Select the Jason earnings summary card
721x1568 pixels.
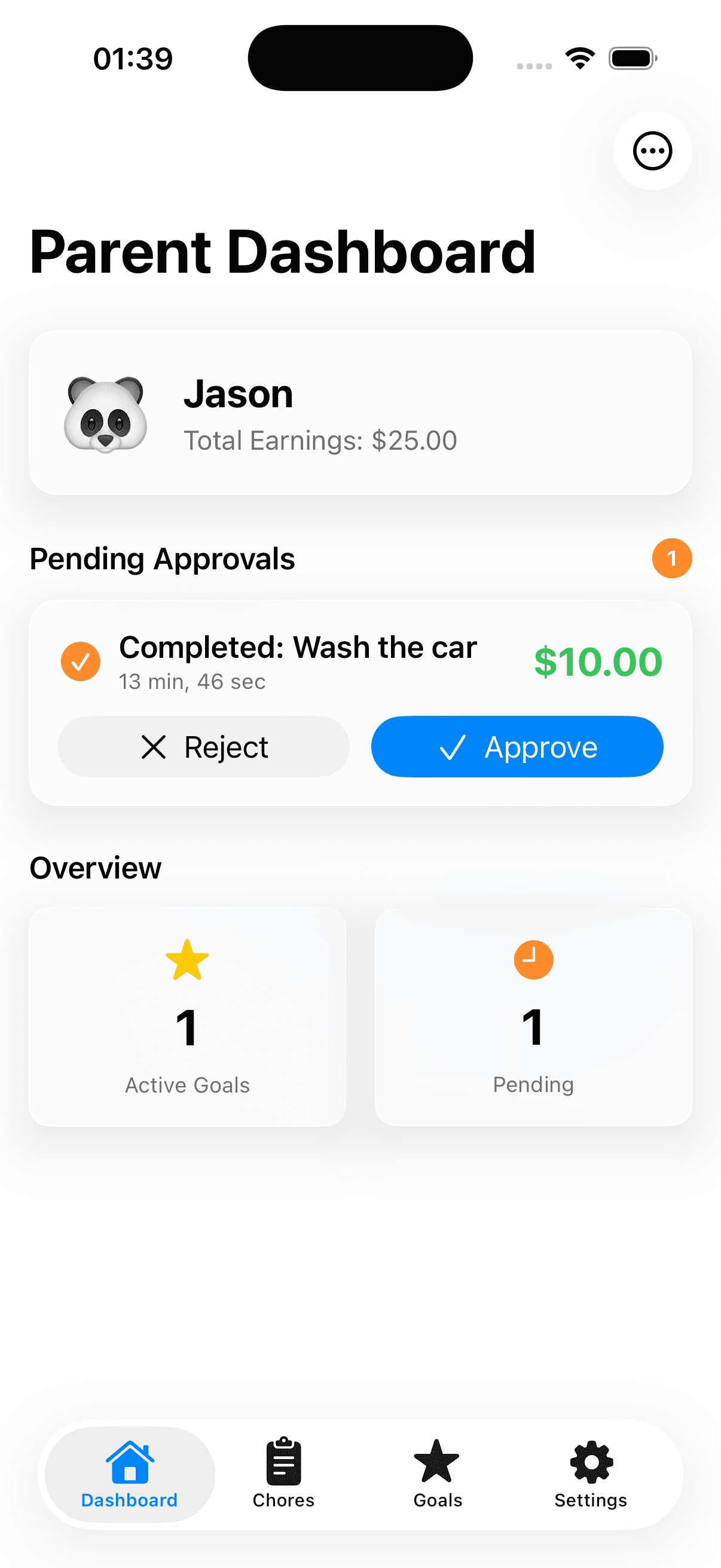360,412
